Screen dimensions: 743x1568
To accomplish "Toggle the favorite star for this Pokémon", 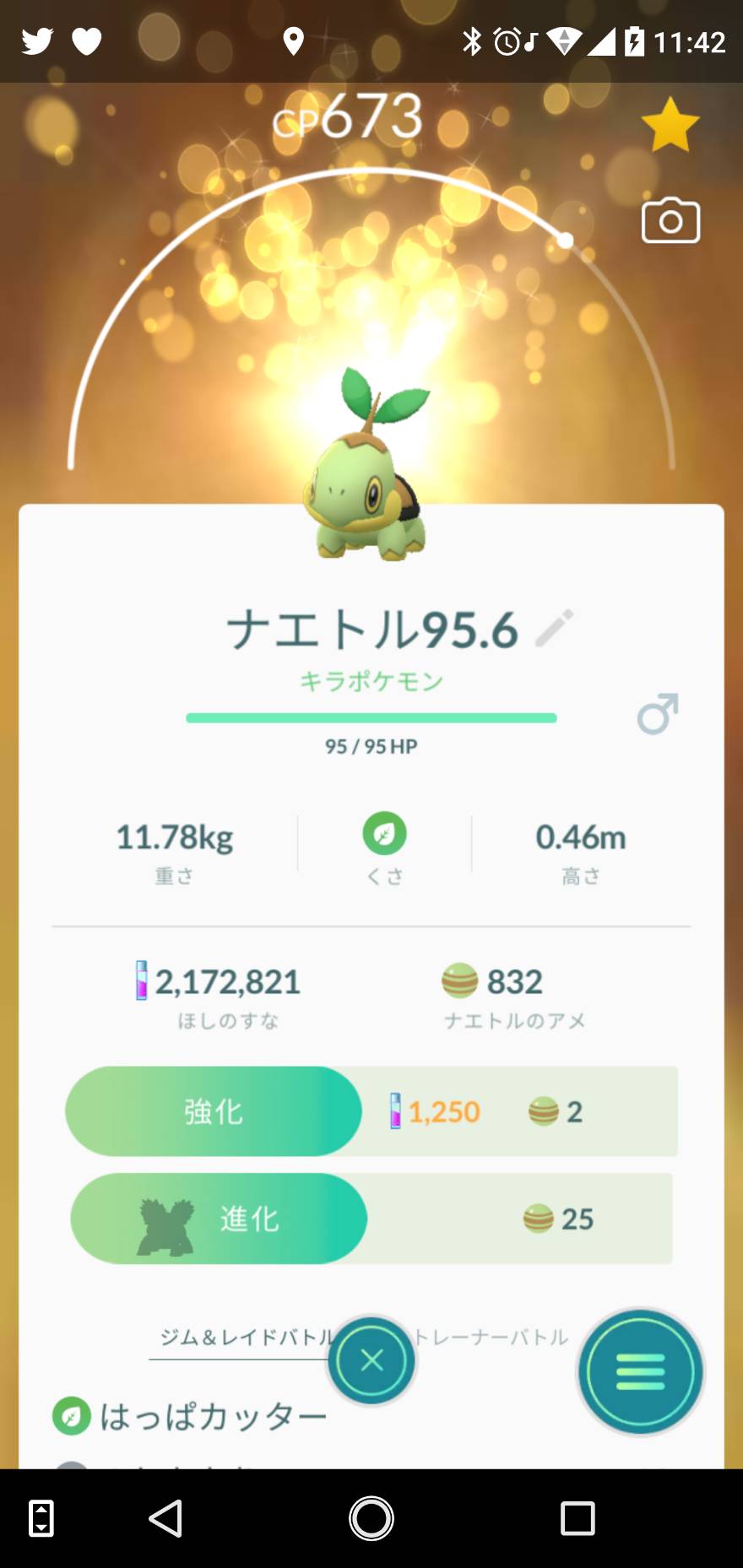I will click(x=670, y=126).
